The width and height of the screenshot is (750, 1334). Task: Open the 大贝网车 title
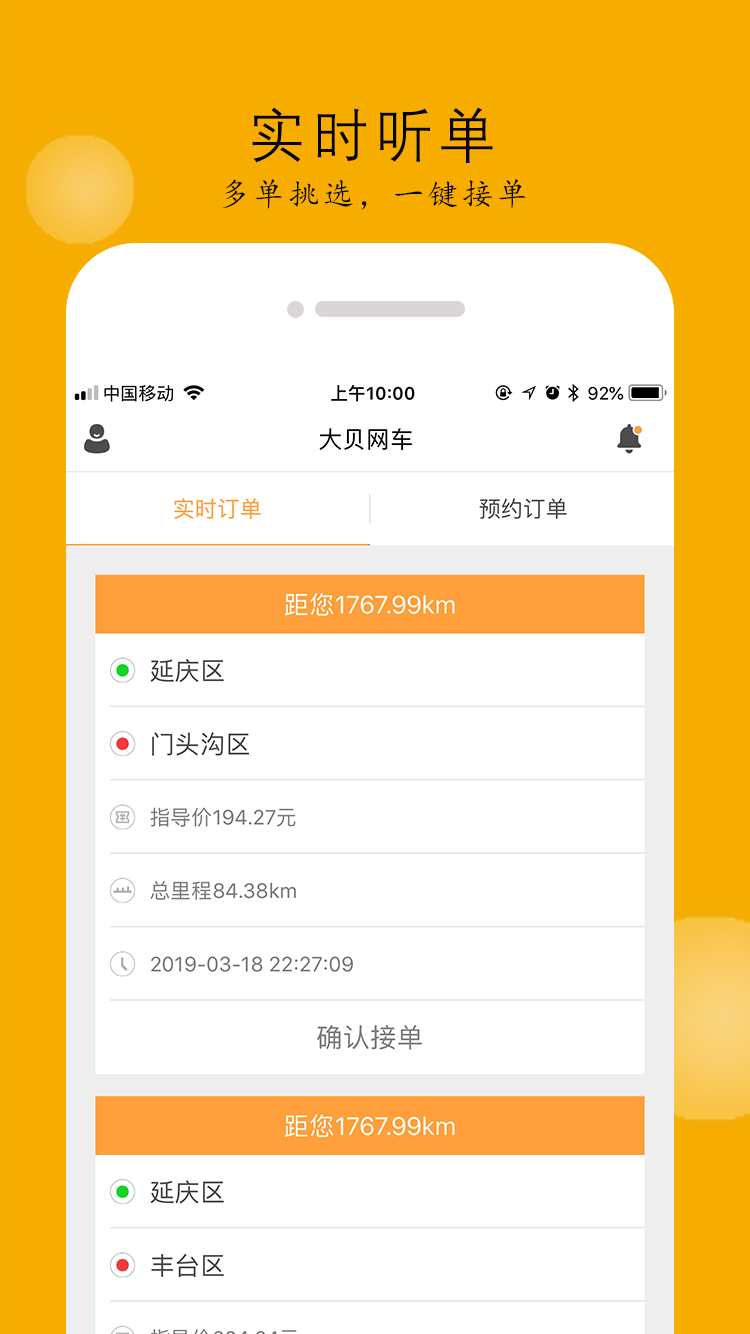coord(370,439)
